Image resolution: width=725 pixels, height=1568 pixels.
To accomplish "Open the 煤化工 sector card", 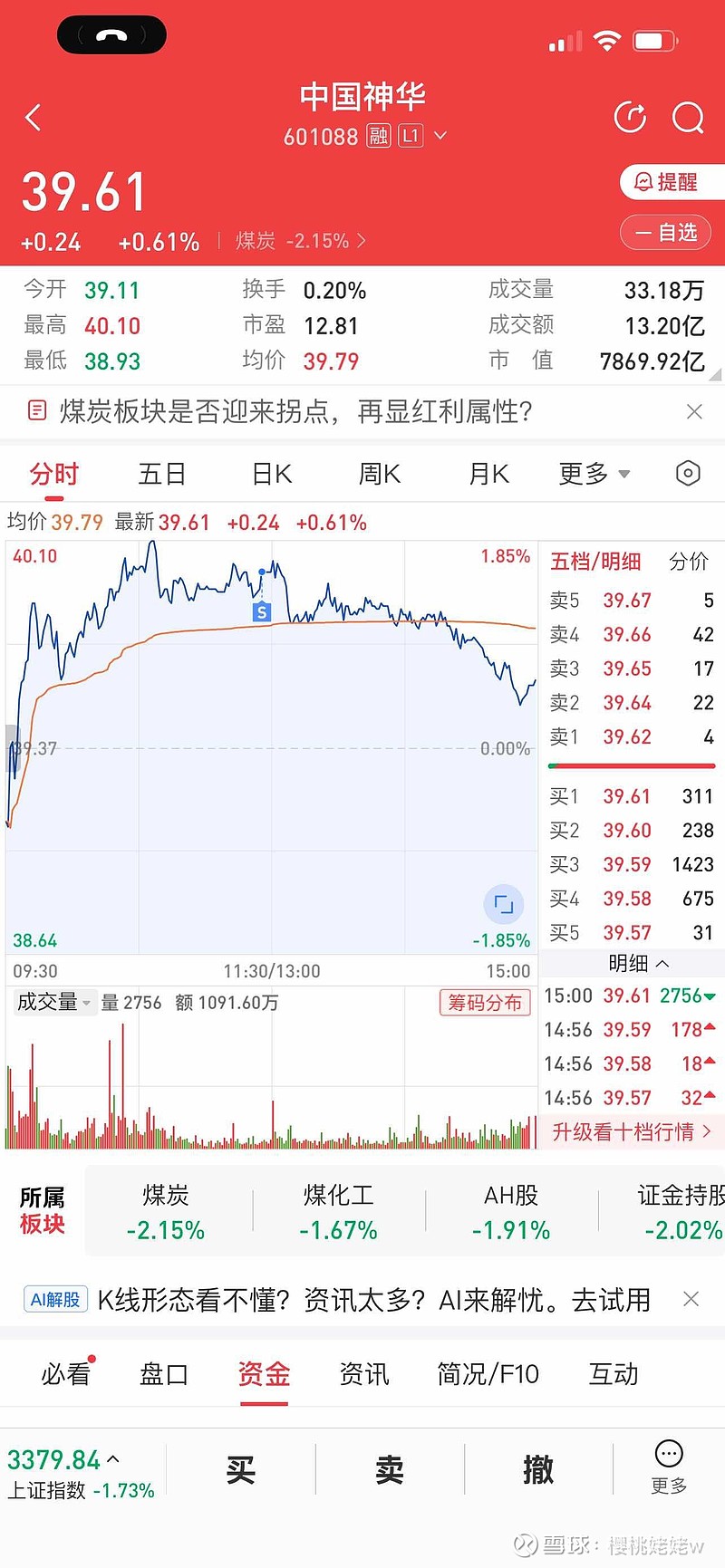I will coord(339,1212).
